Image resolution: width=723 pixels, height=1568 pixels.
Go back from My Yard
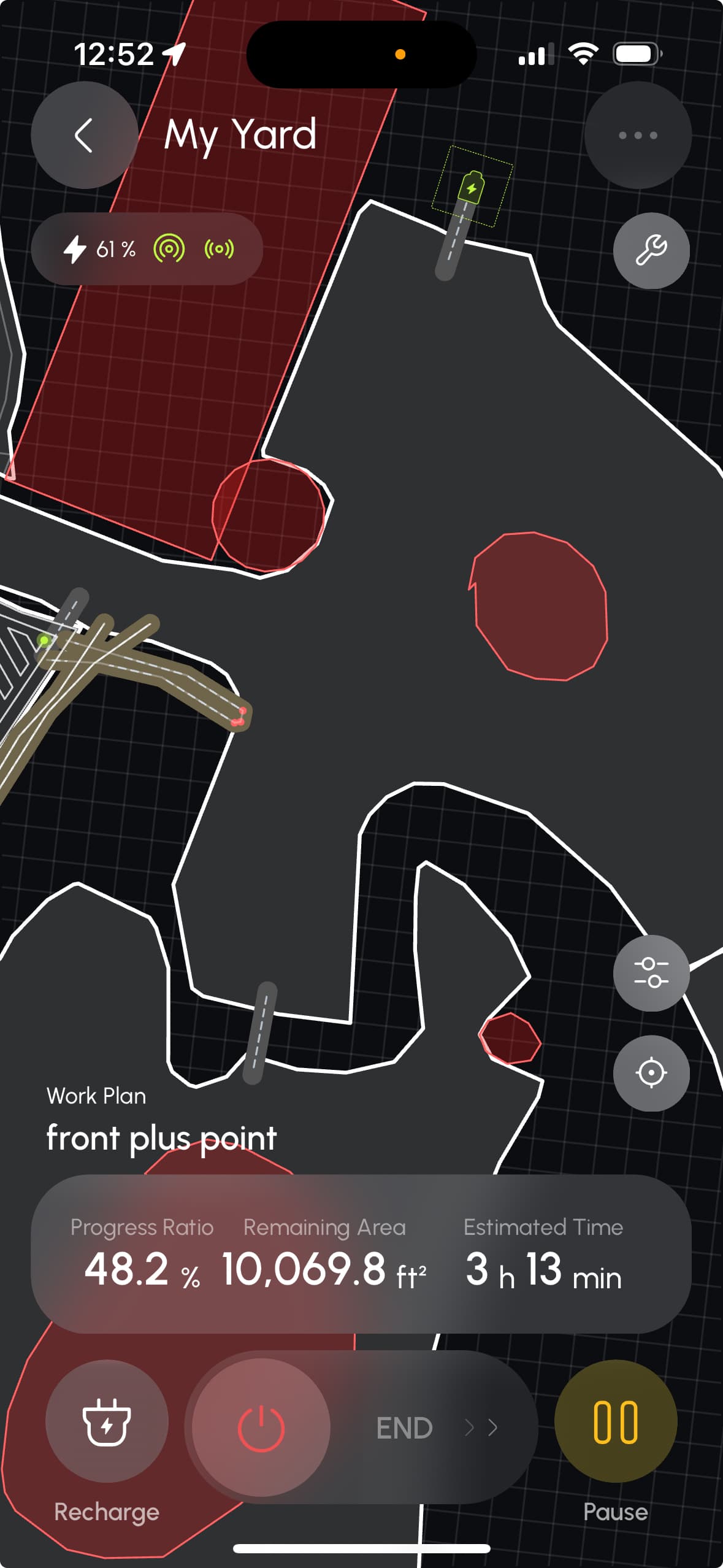pos(84,135)
